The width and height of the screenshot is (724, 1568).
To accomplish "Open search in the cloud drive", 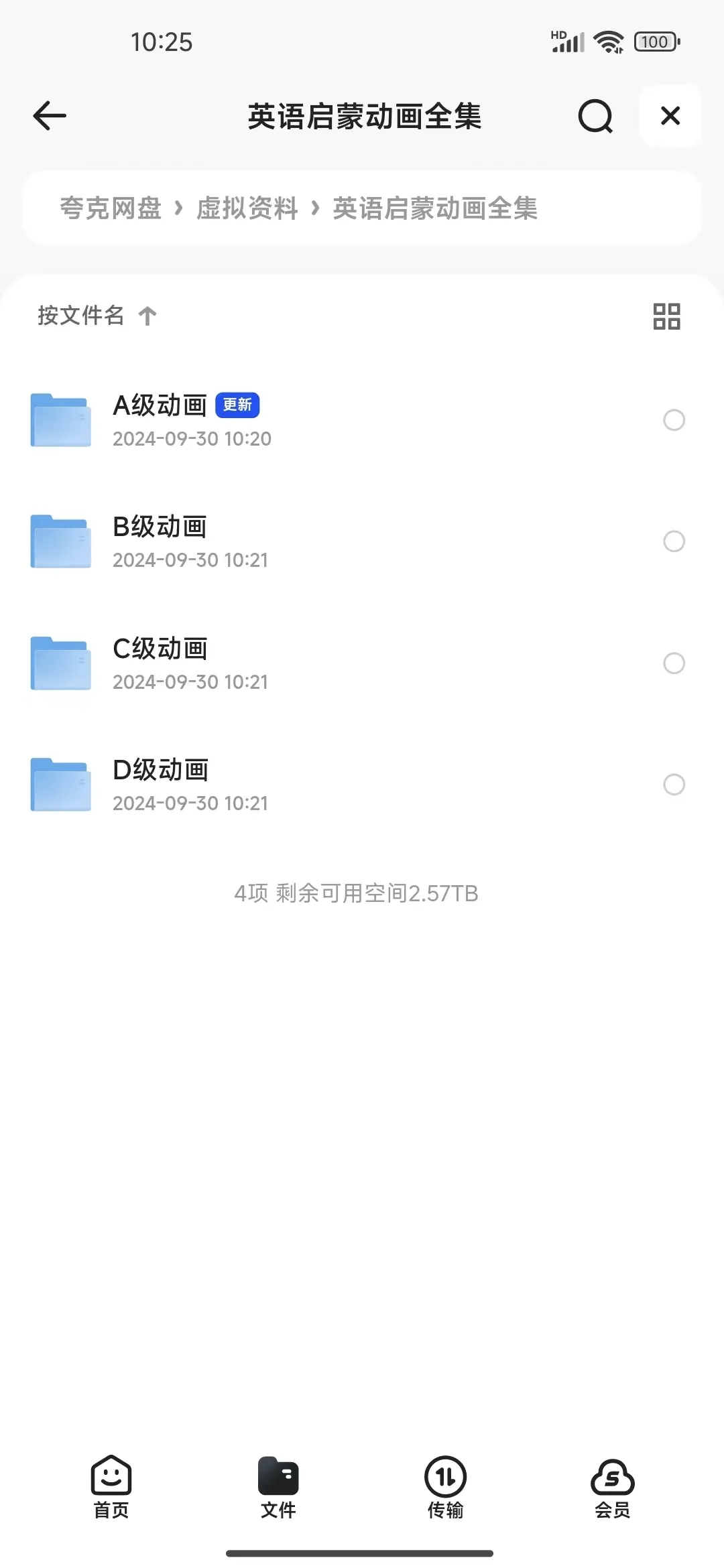I will pos(595,116).
